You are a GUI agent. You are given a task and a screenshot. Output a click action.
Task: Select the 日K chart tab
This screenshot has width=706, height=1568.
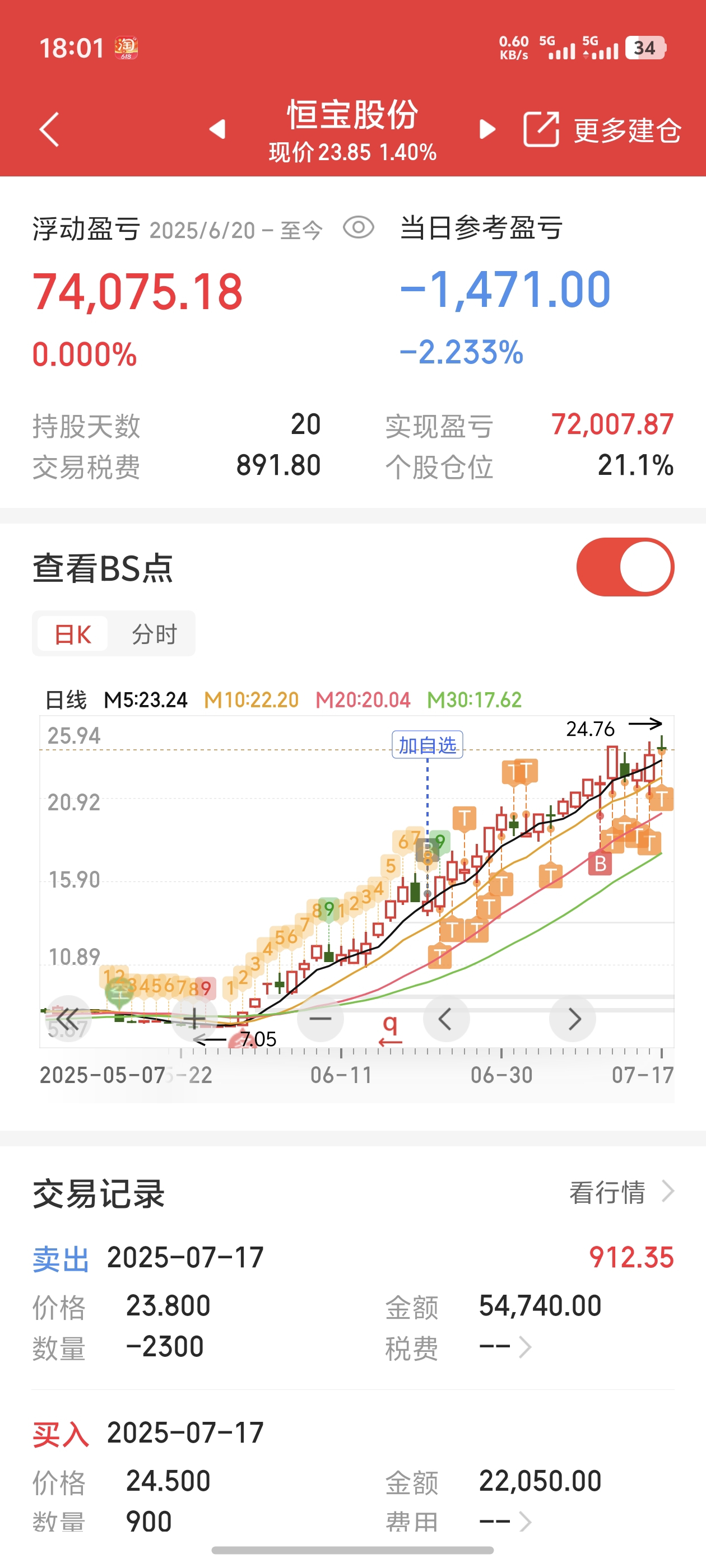[73, 634]
